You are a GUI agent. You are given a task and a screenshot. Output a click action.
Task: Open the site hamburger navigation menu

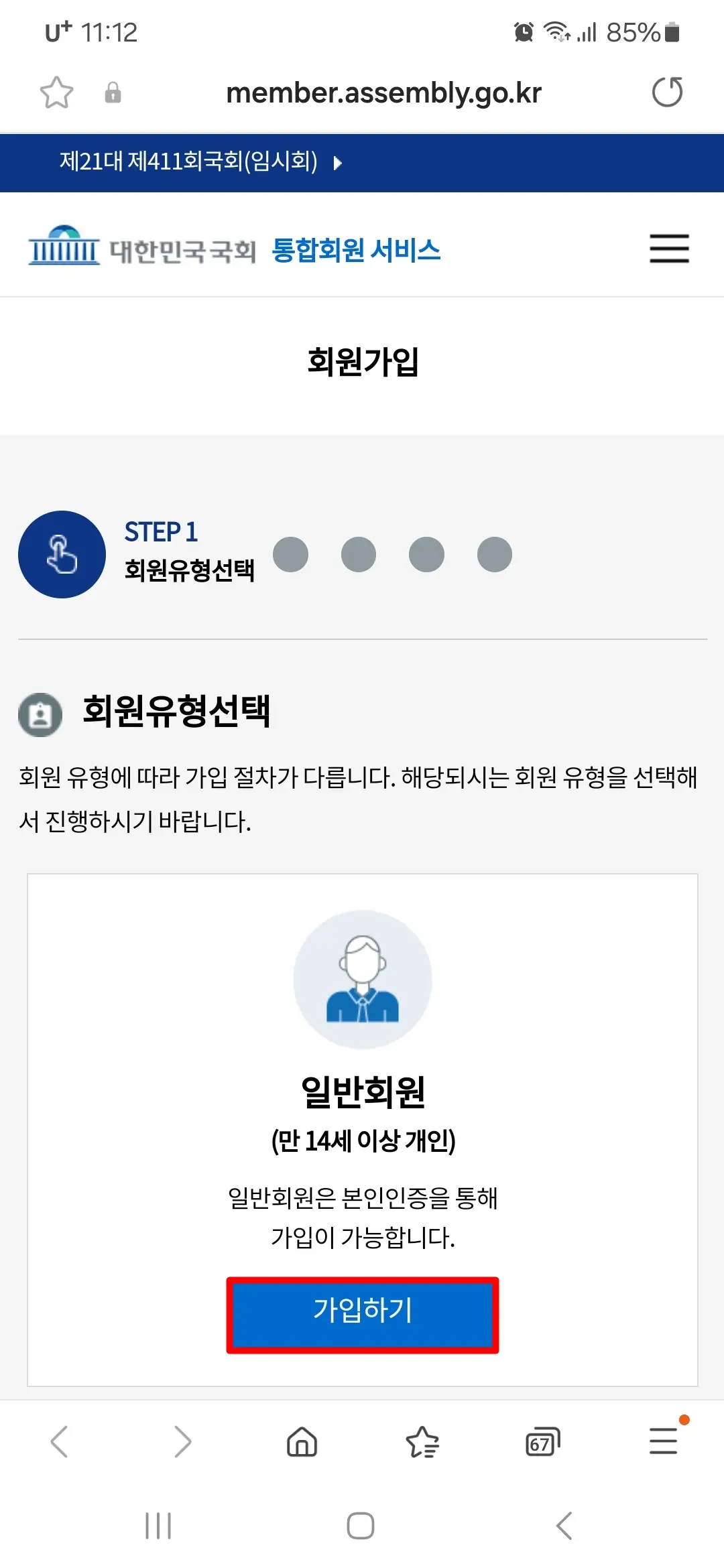pyautogui.click(x=668, y=249)
